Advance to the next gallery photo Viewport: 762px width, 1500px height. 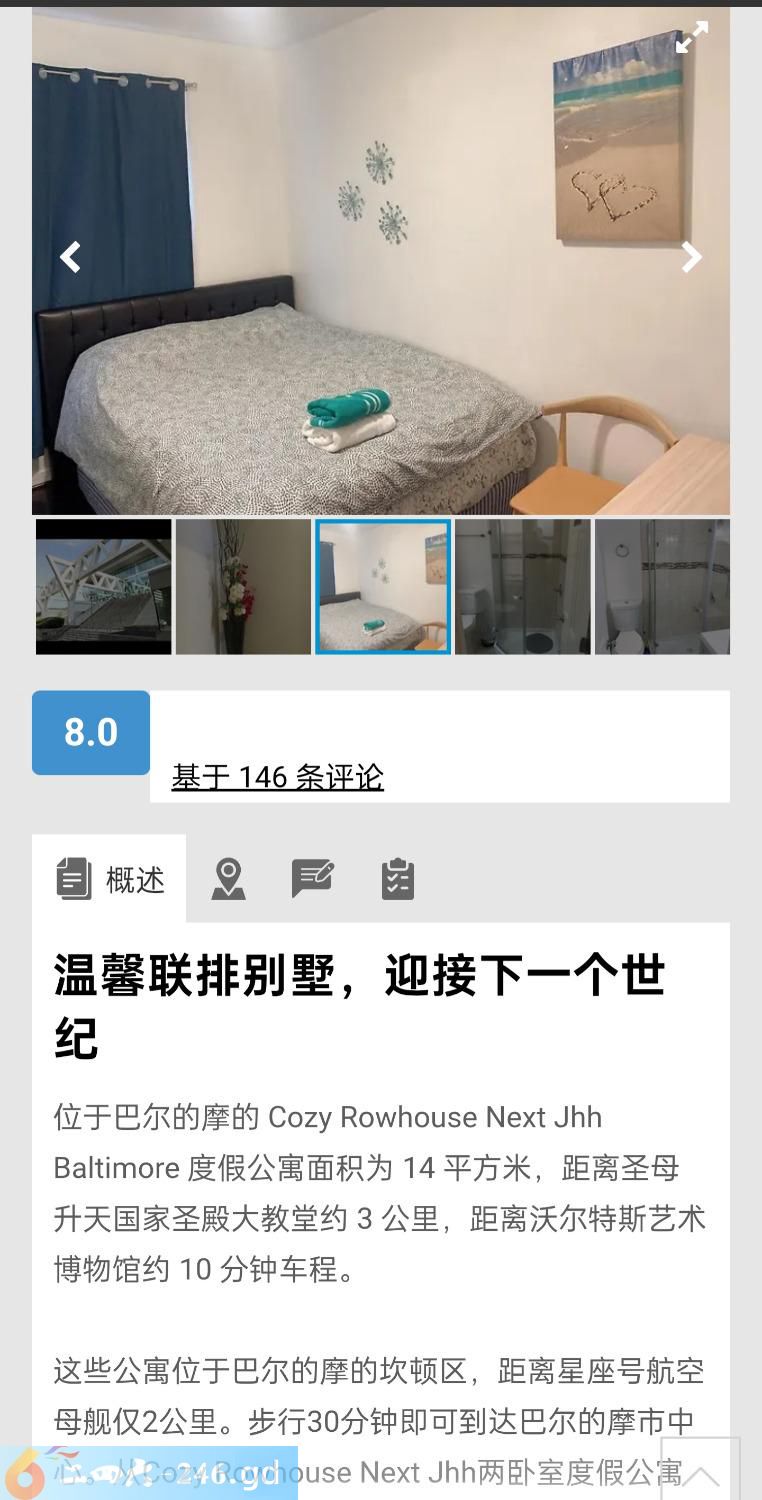tap(691, 257)
